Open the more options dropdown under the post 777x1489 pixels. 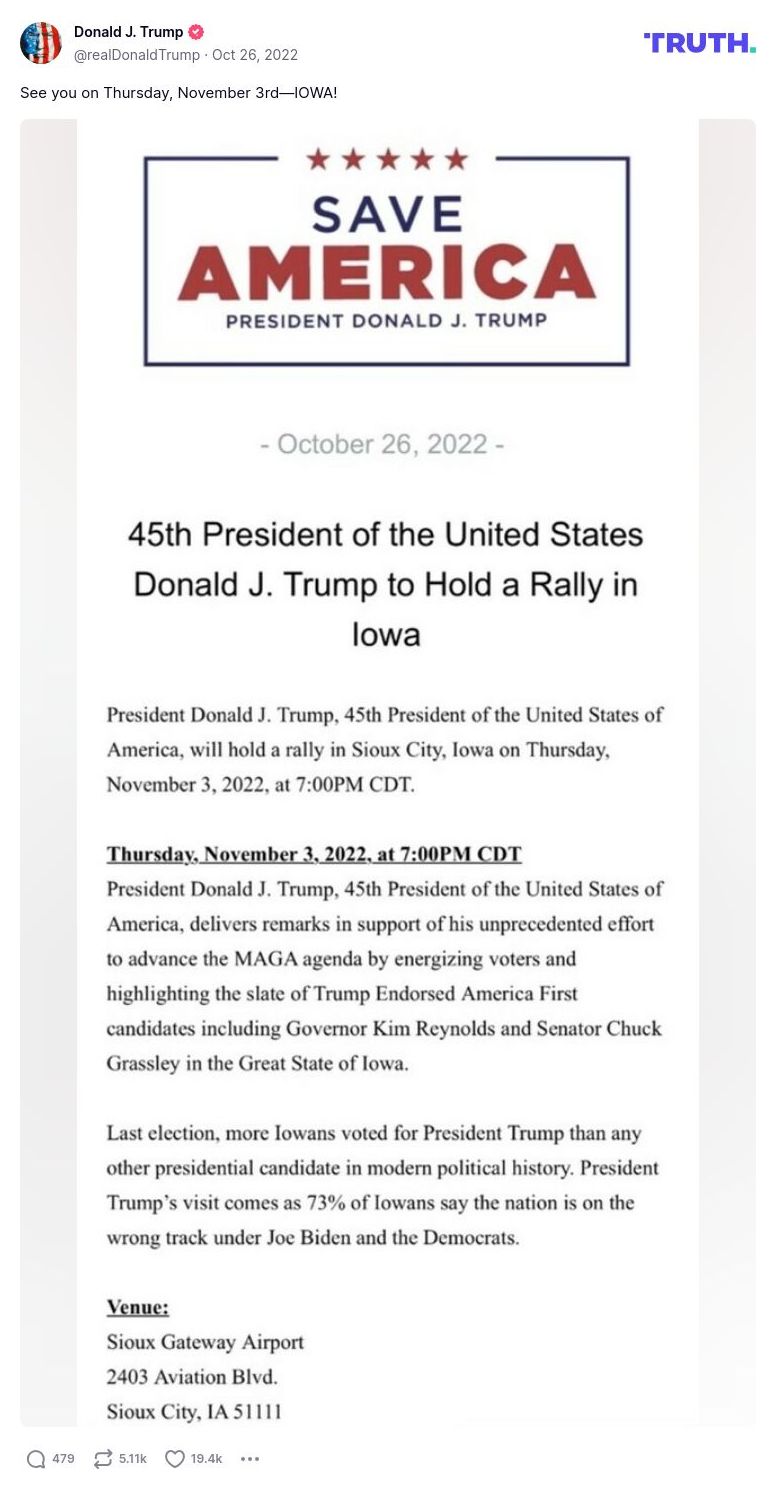(249, 1458)
